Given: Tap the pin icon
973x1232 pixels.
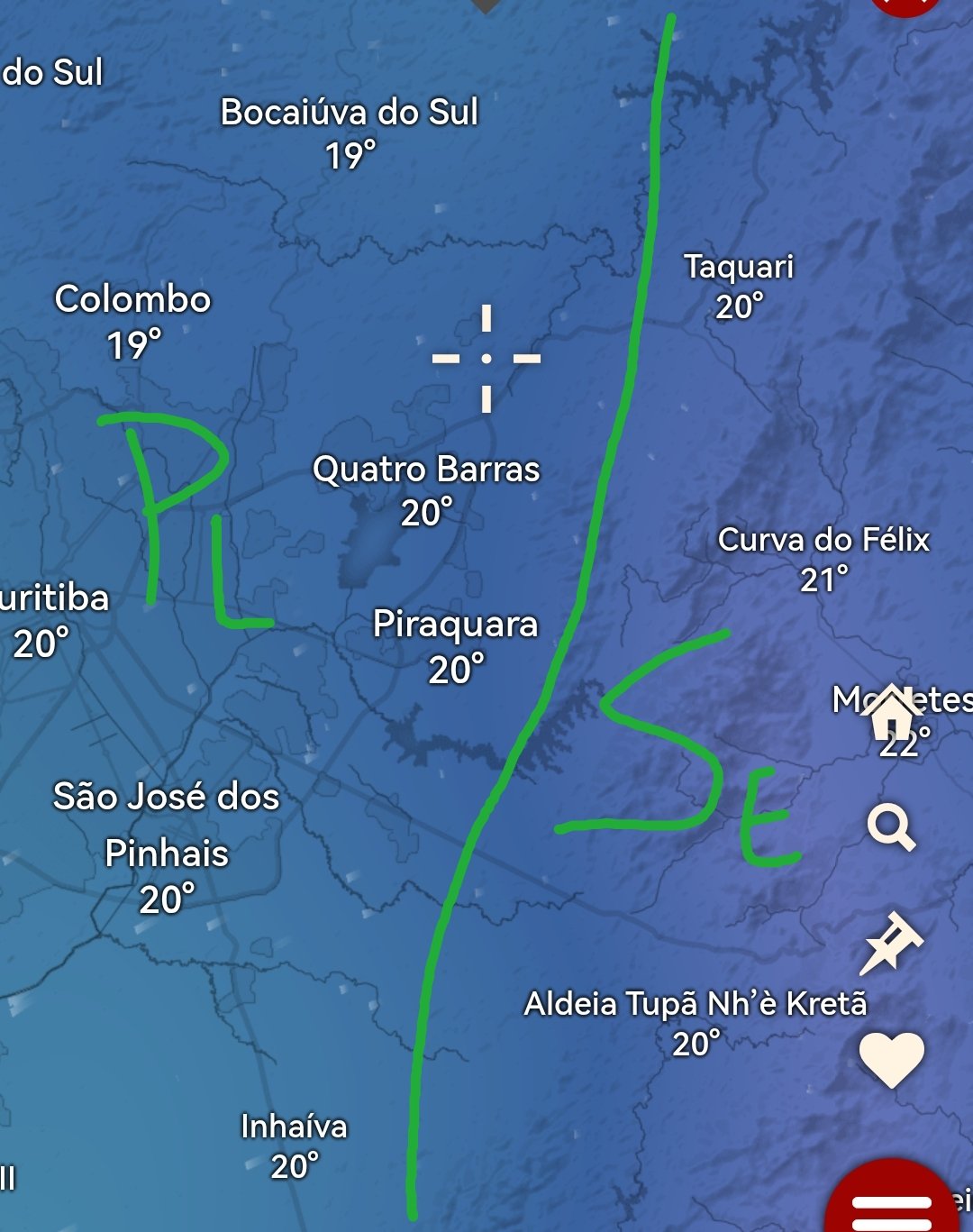Looking at the screenshot, I should tap(890, 943).
